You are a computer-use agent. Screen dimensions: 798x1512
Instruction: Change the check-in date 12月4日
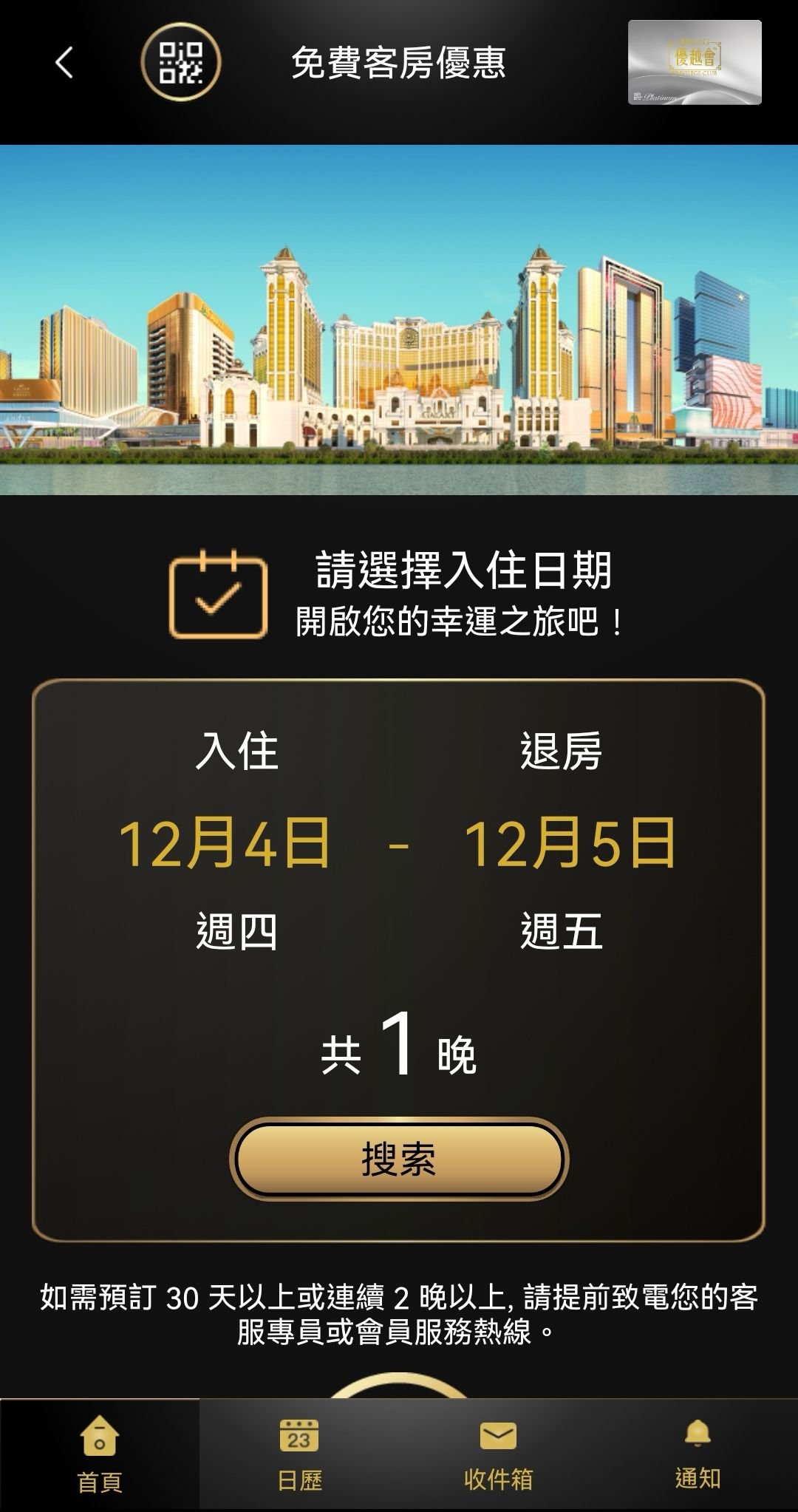225,843
